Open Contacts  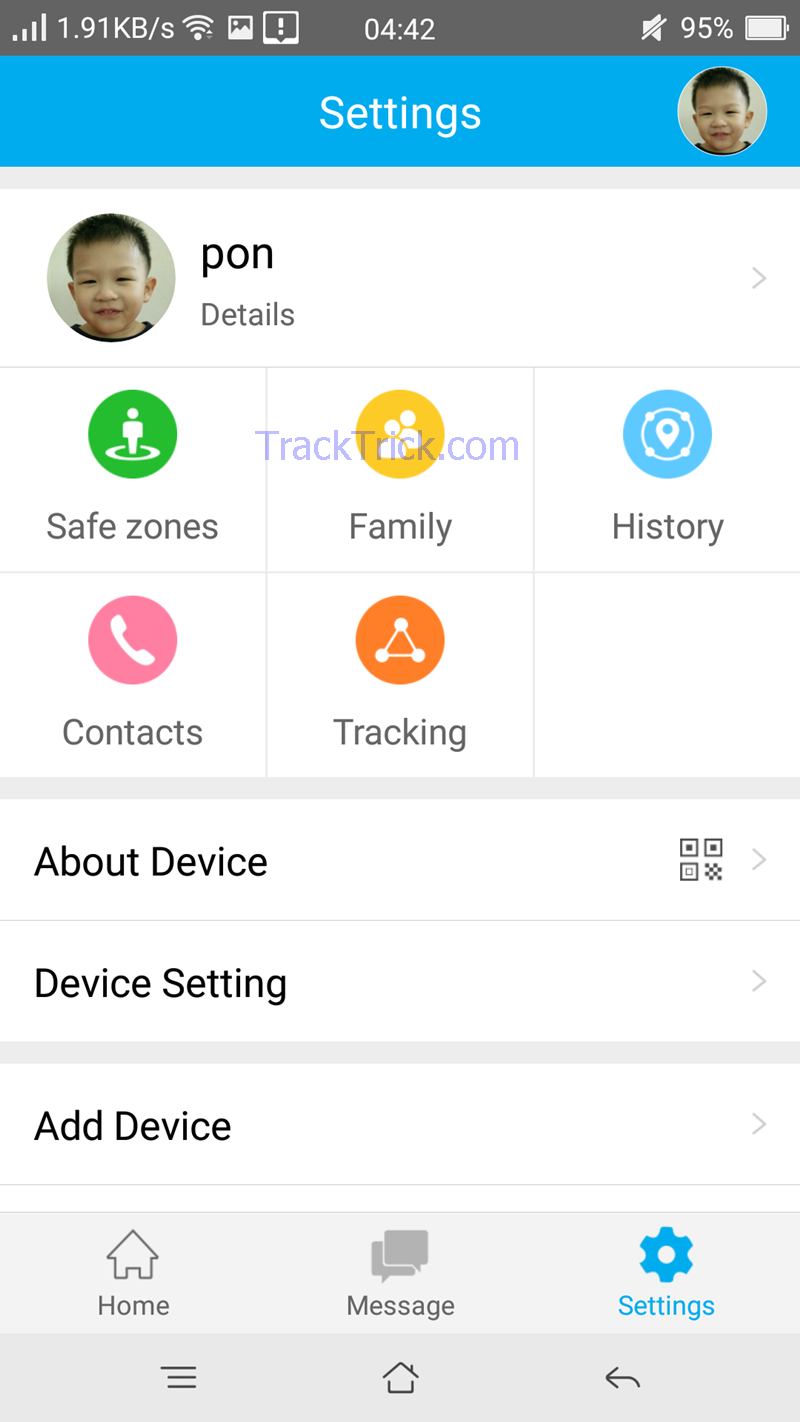132,674
